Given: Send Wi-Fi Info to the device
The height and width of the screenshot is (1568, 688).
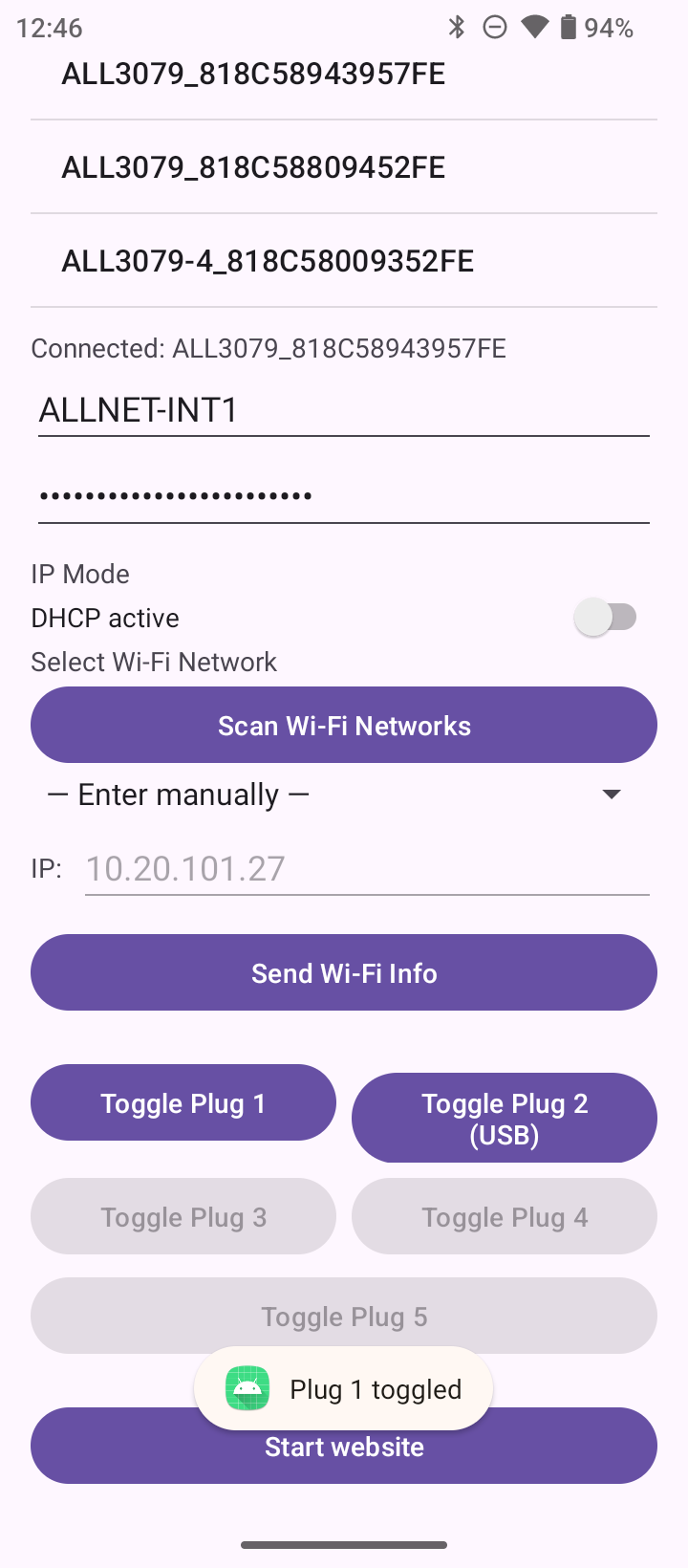Looking at the screenshot, I should point(344,973).
